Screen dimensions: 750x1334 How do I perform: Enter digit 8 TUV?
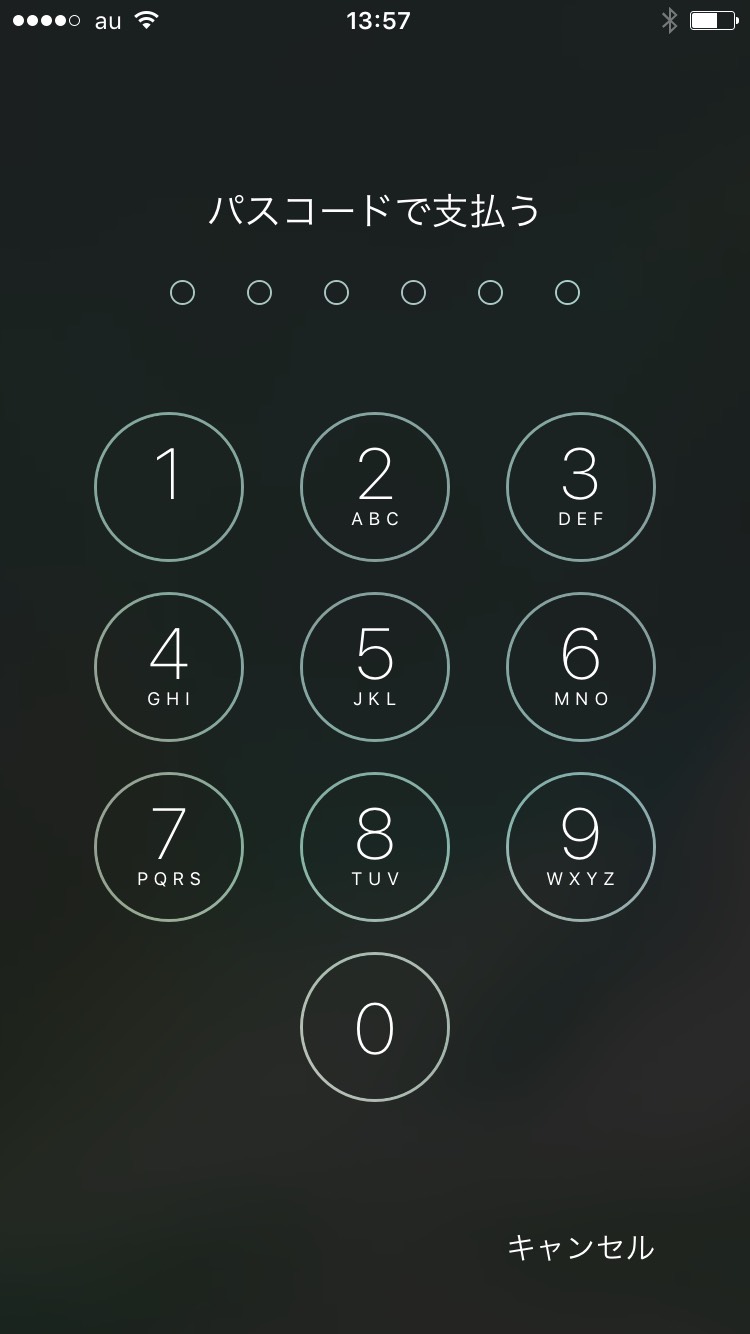click(x=375, y=847)
